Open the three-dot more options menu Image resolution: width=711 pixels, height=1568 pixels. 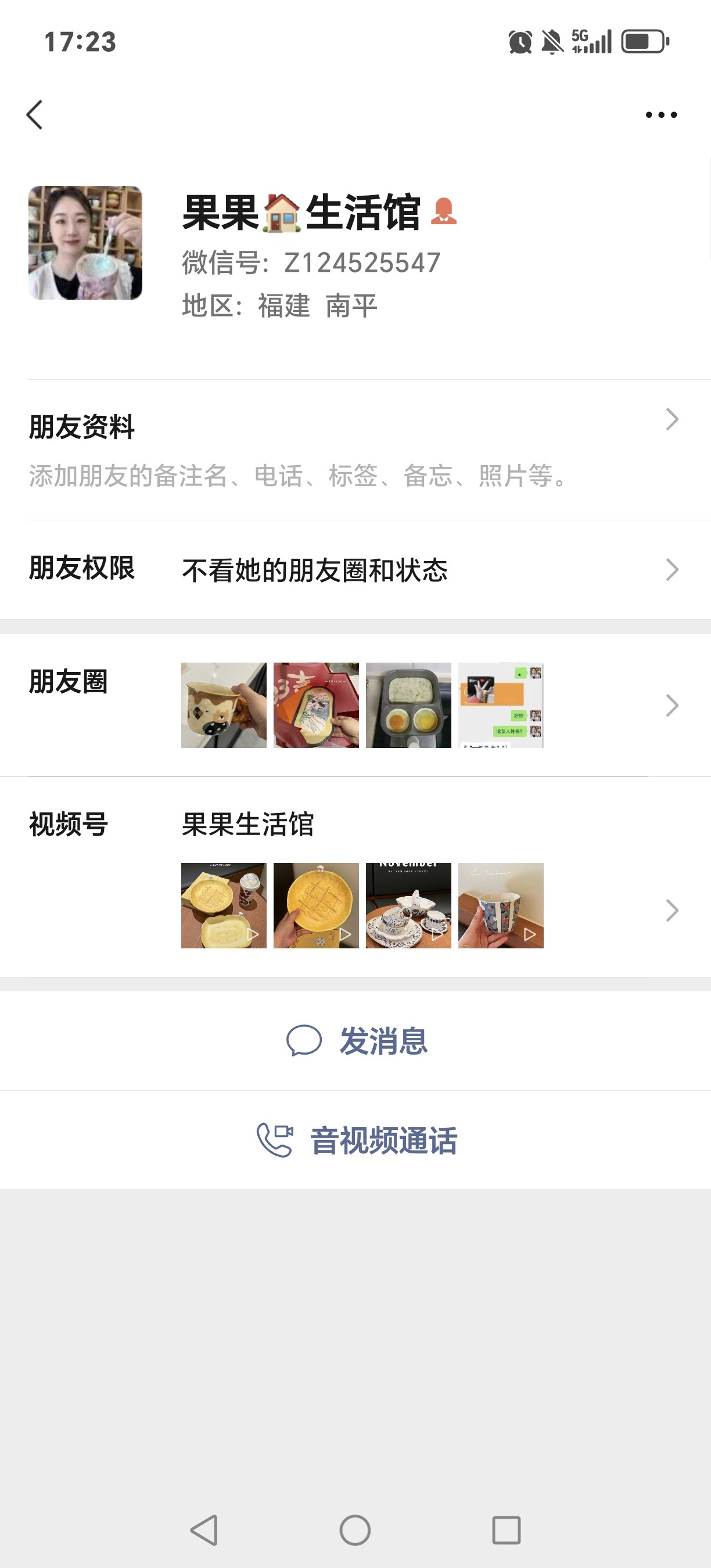pyautogui.click(x=661, y=115)
